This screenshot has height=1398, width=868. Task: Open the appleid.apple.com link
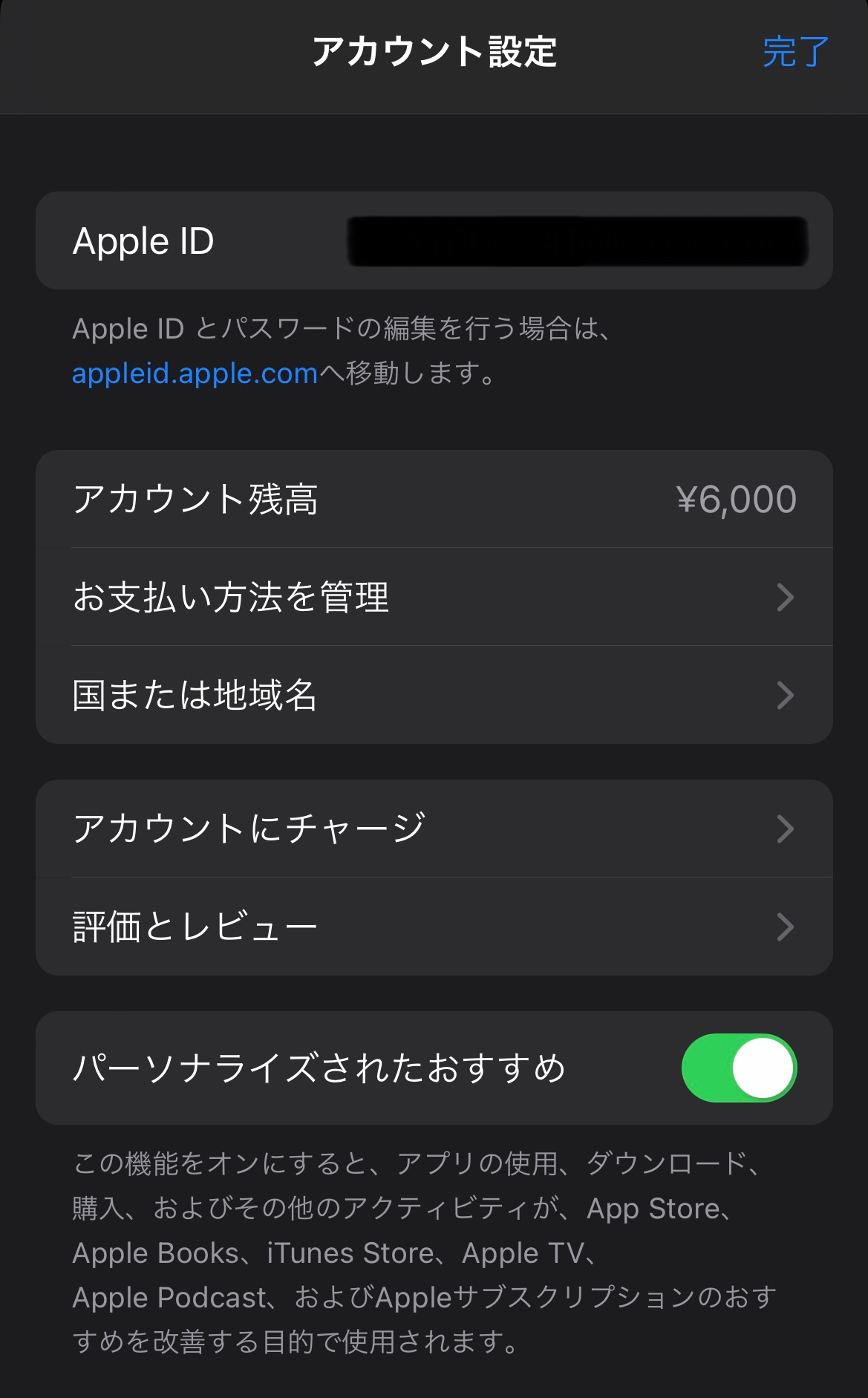pos(195,373)
